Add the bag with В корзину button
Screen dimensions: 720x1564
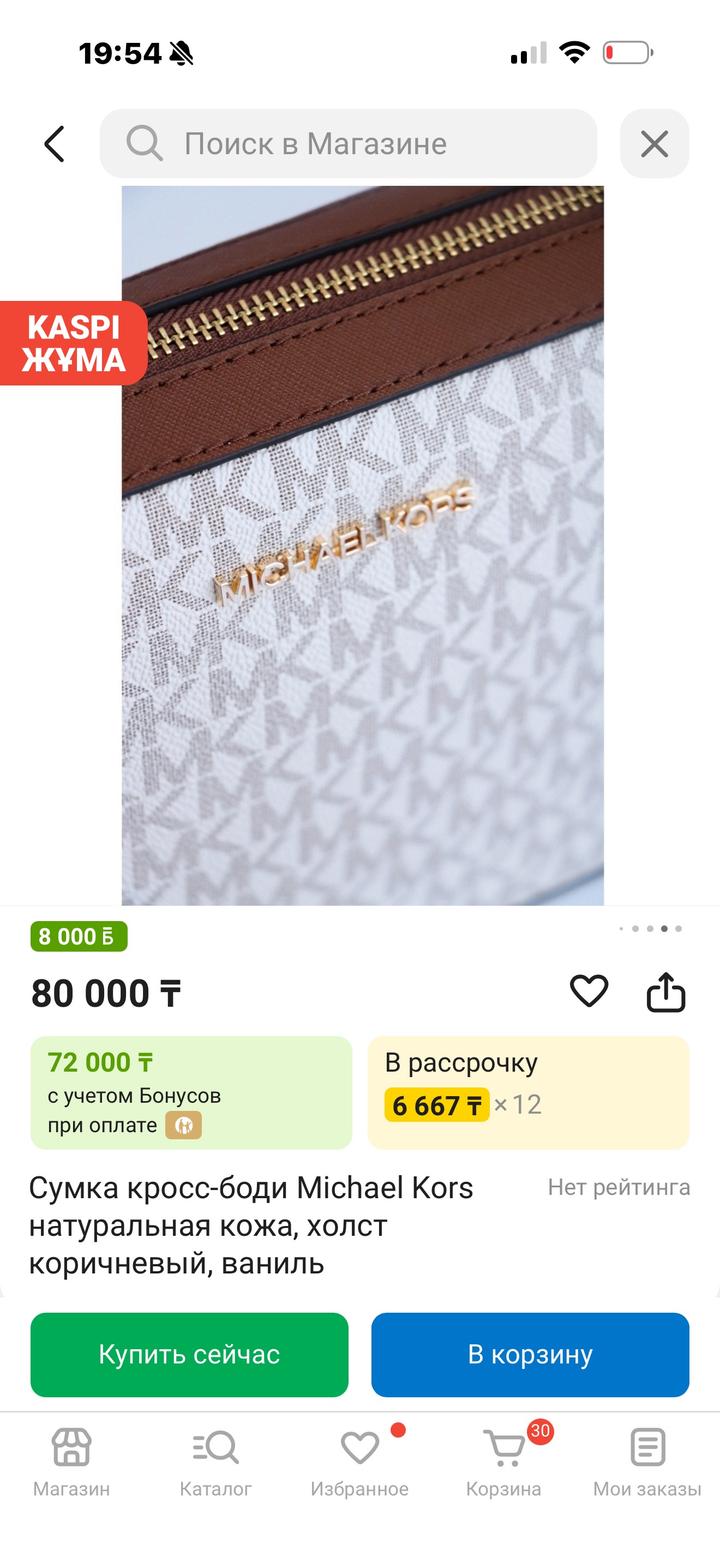pyautogui.click(x=530, y=1354)
